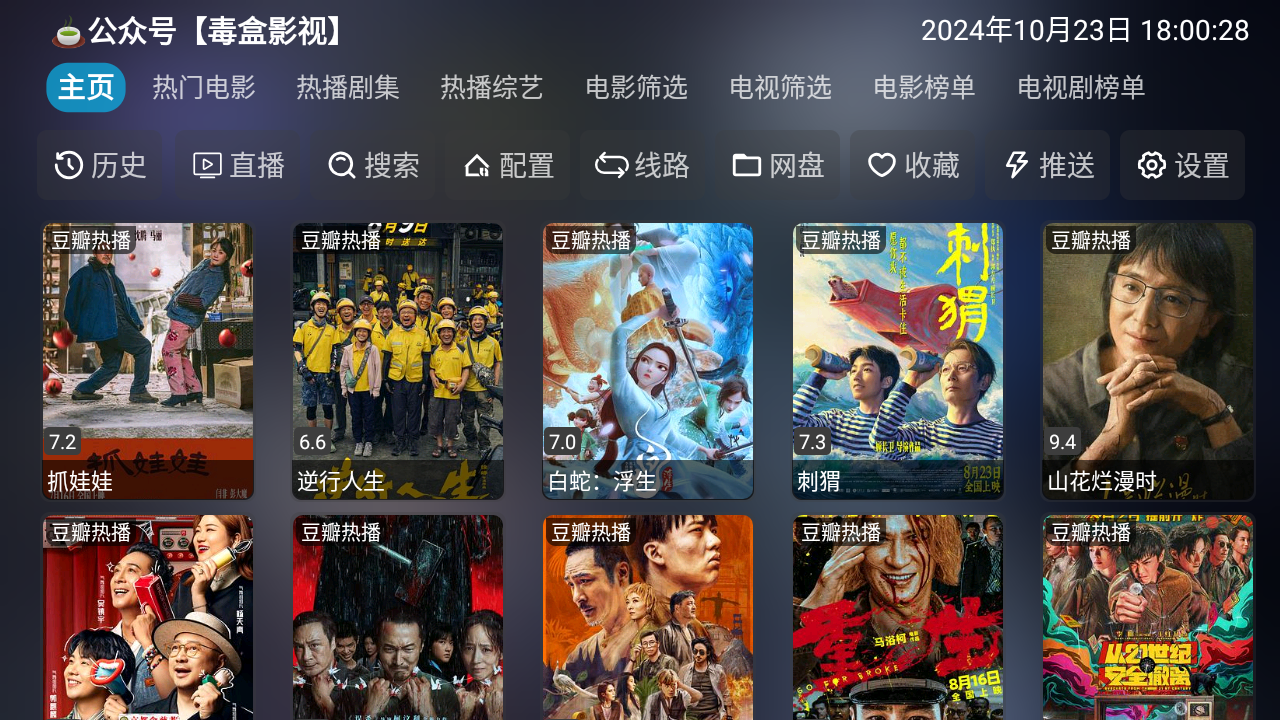Open 设置 settings

point(1182,165)
